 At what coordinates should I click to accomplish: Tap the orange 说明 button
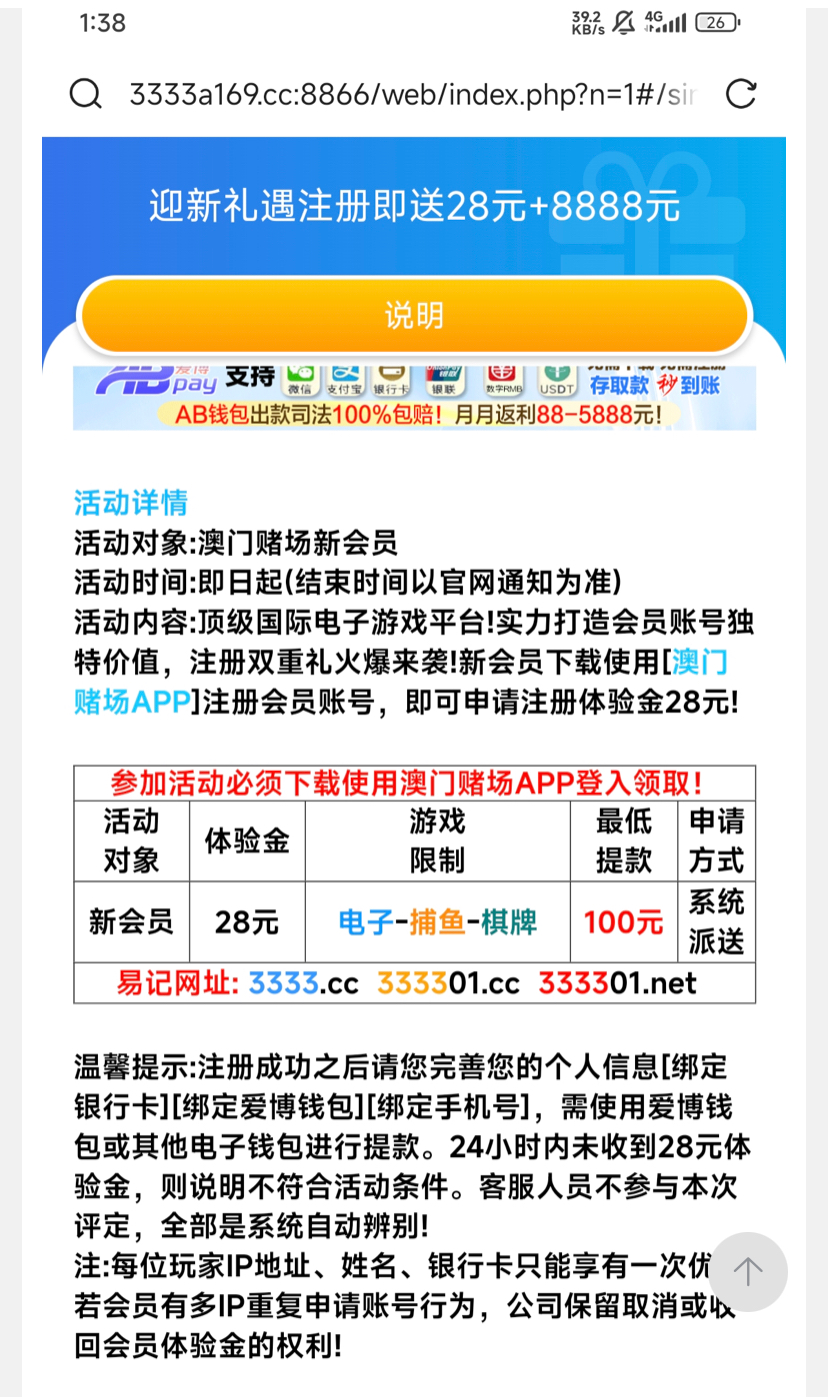click(x=414, y=316)
